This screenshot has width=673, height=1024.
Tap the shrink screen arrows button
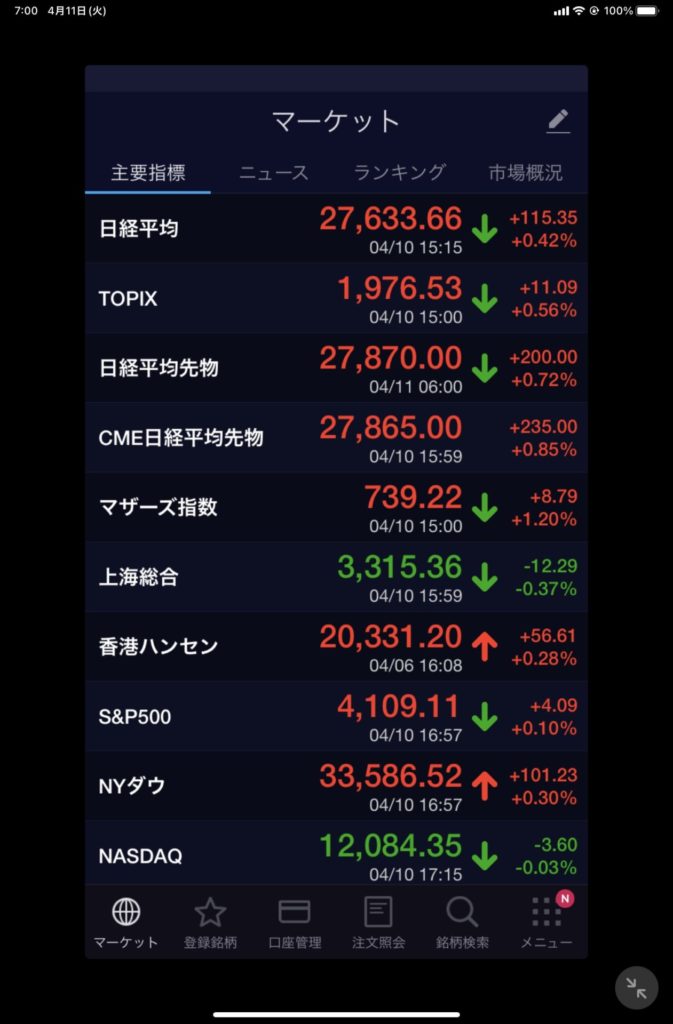636,988
